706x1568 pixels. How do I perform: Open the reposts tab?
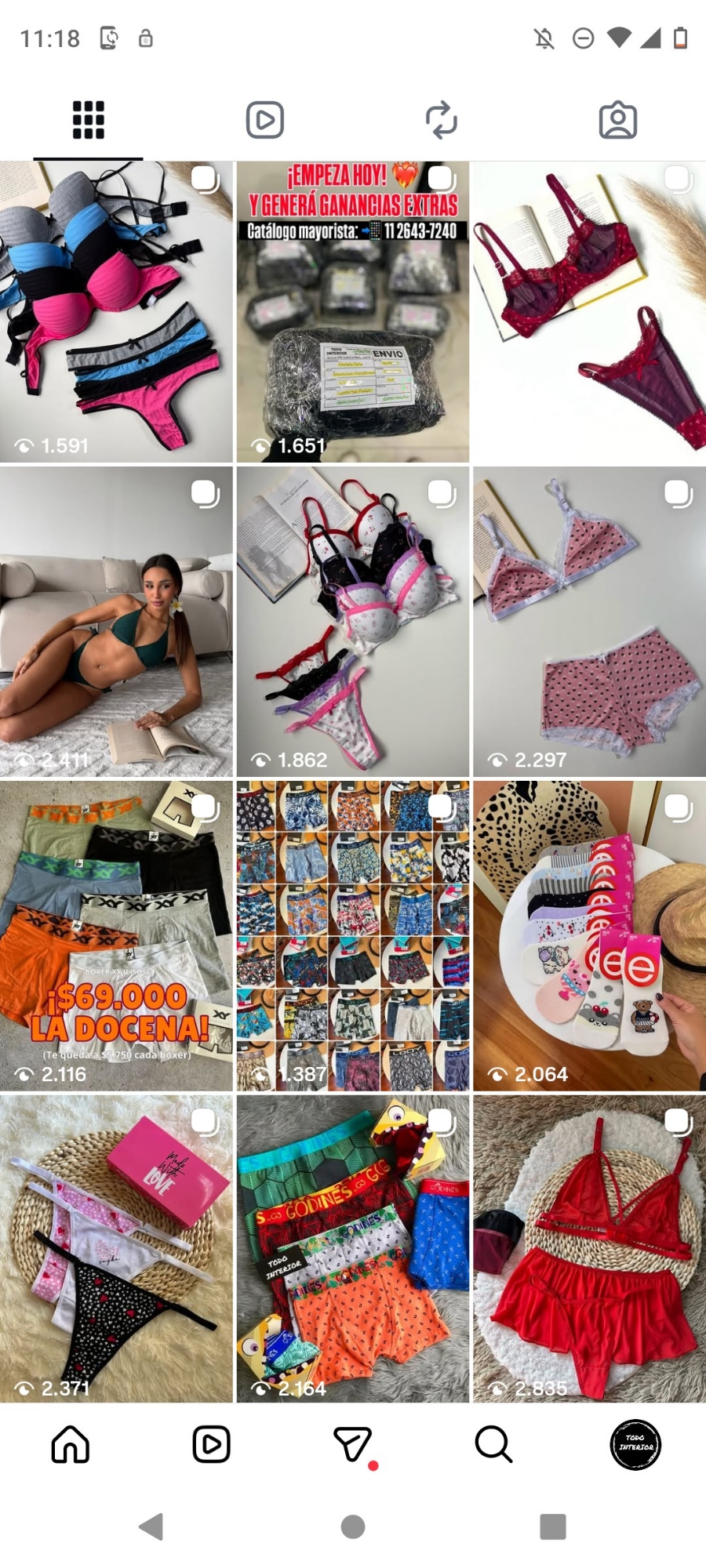442,120
